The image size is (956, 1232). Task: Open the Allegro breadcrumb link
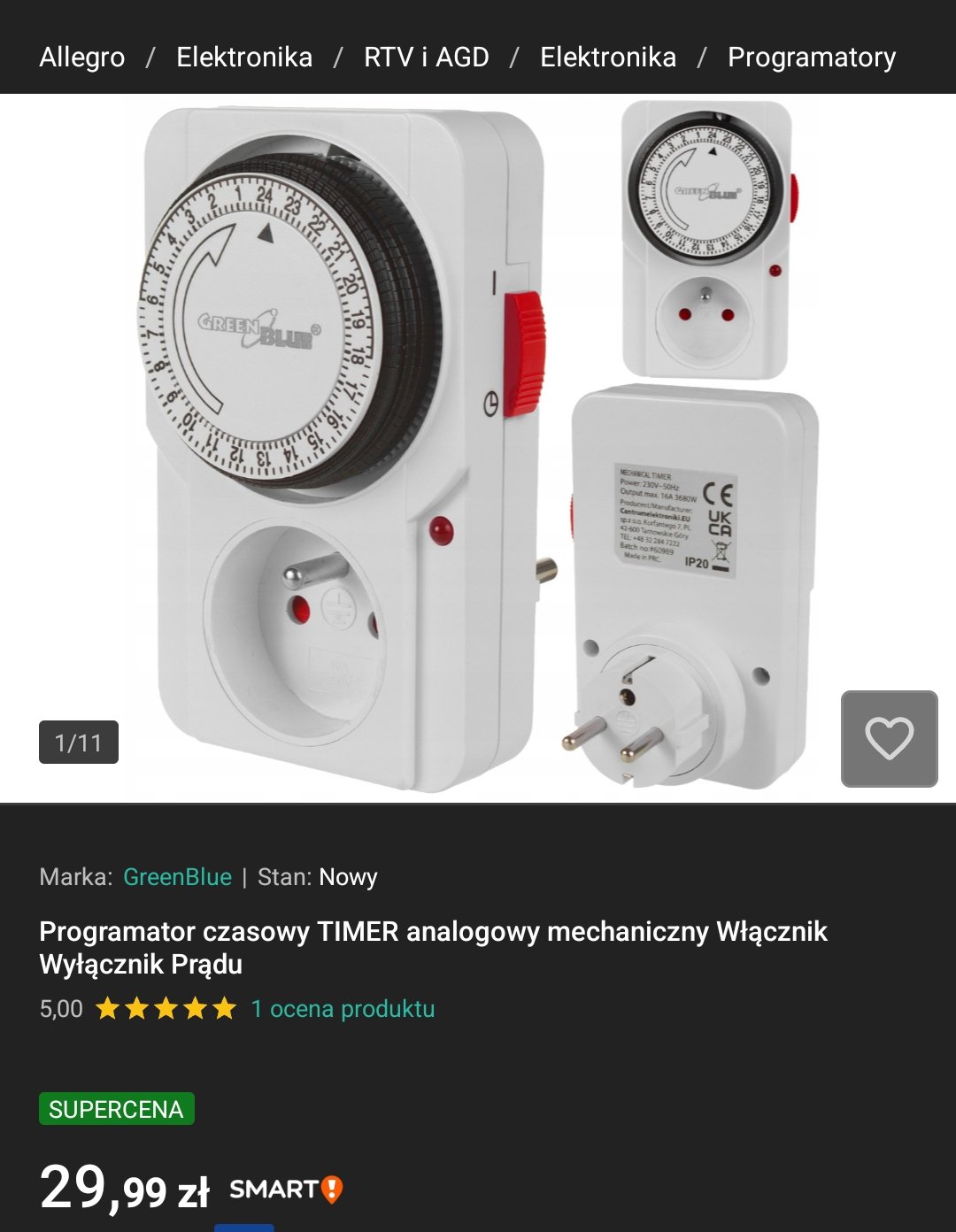[82, 58]
